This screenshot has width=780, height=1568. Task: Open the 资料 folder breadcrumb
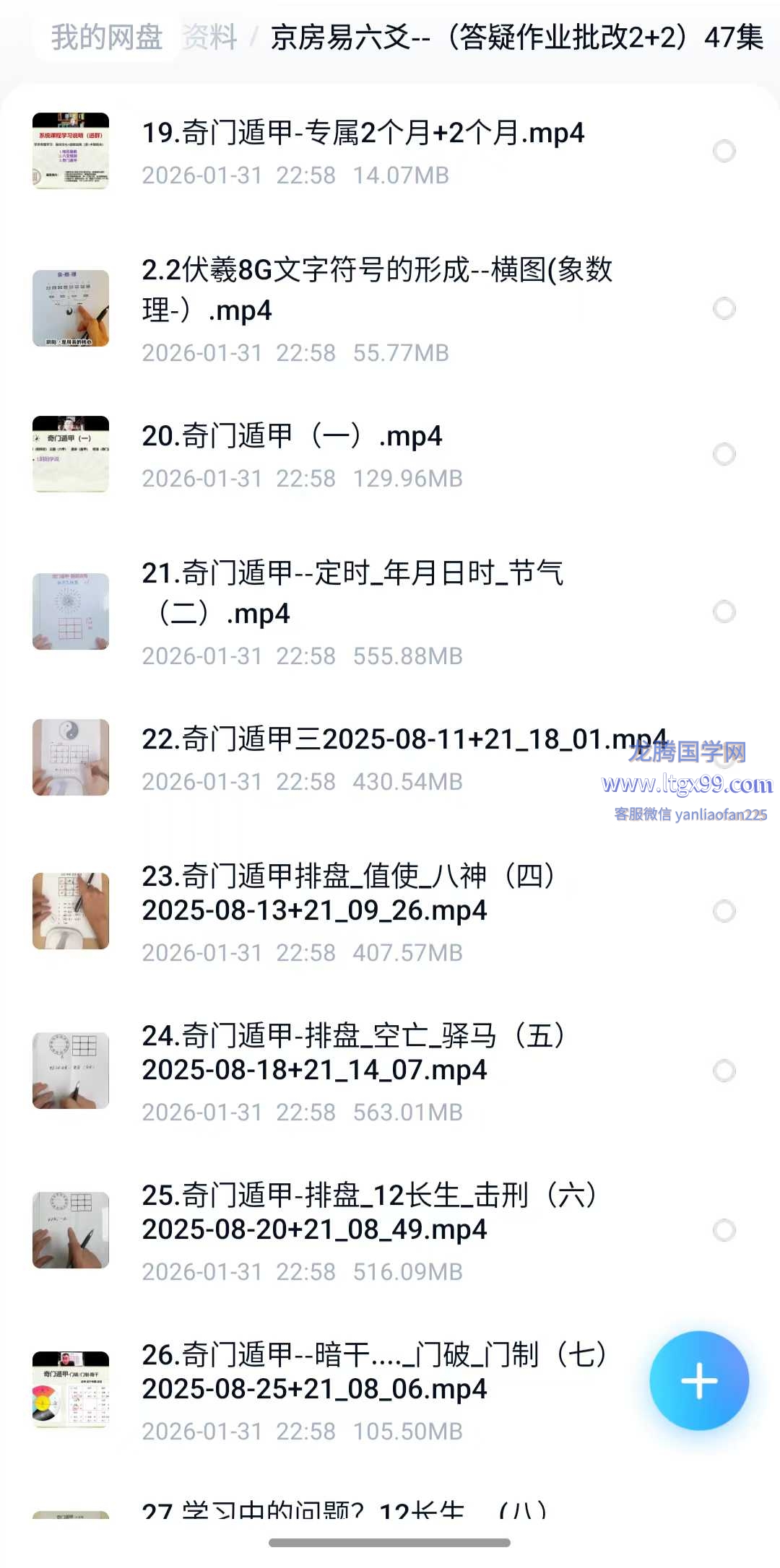coord(209,37)
